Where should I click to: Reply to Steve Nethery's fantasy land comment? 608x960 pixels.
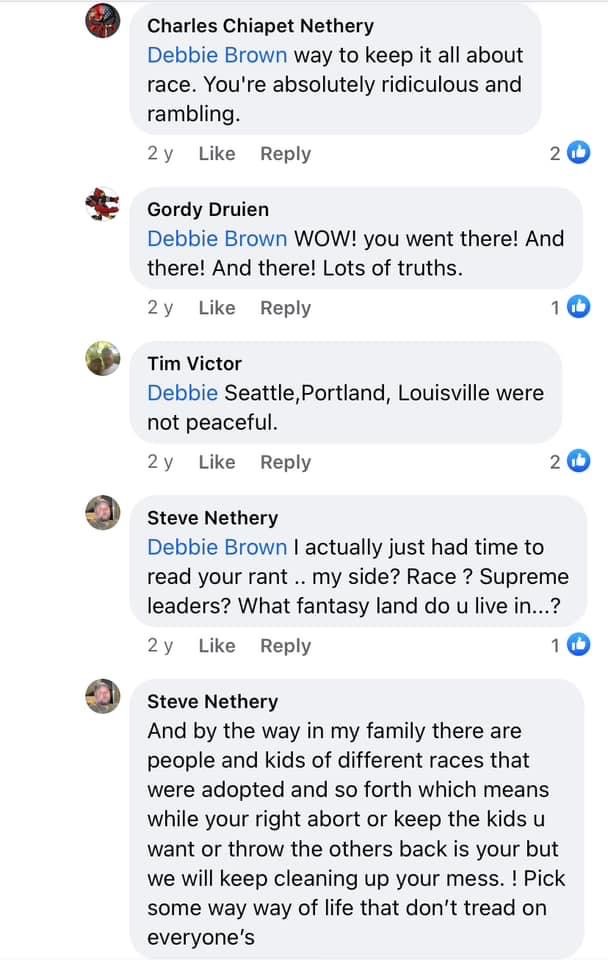coord(285,646)
